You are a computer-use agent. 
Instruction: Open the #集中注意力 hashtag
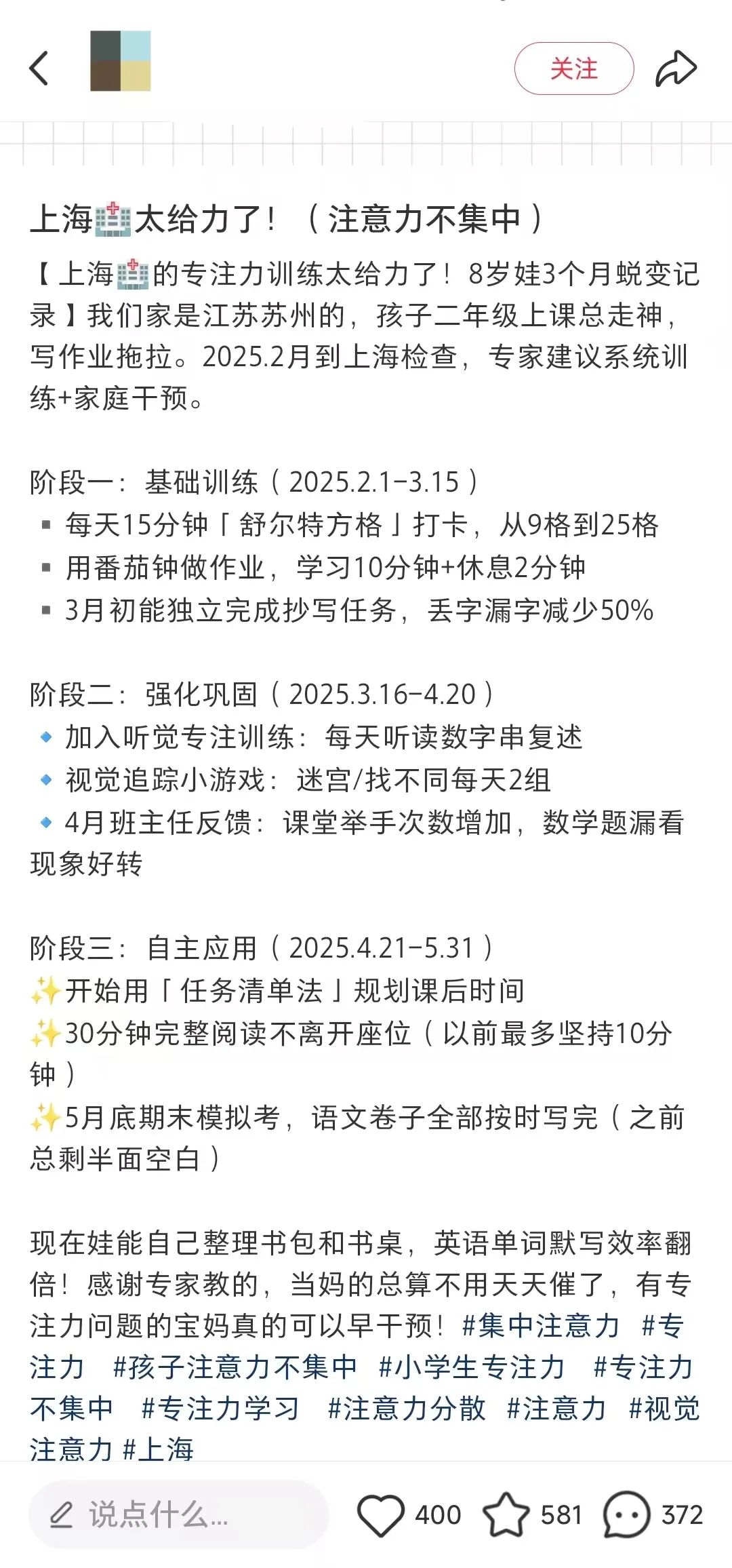pos(541,1325)
